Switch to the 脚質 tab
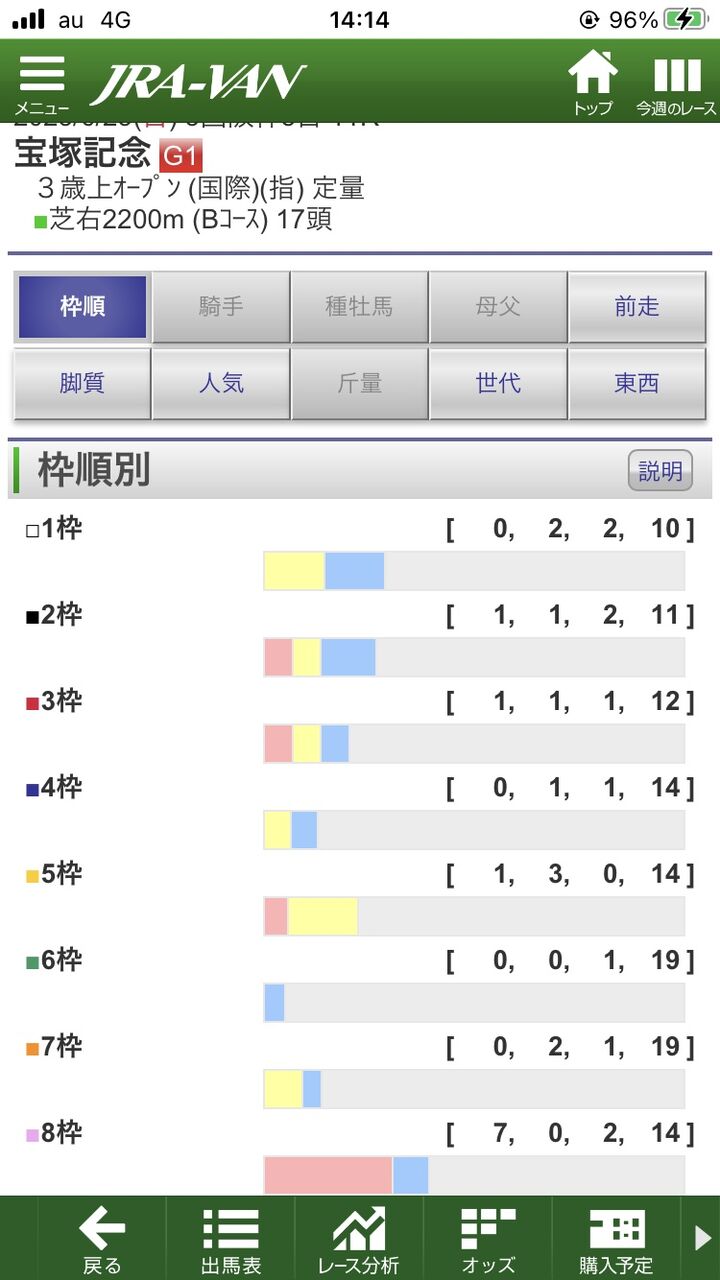The width and height of the screenshot is (720, 1280). coord(82,383)
